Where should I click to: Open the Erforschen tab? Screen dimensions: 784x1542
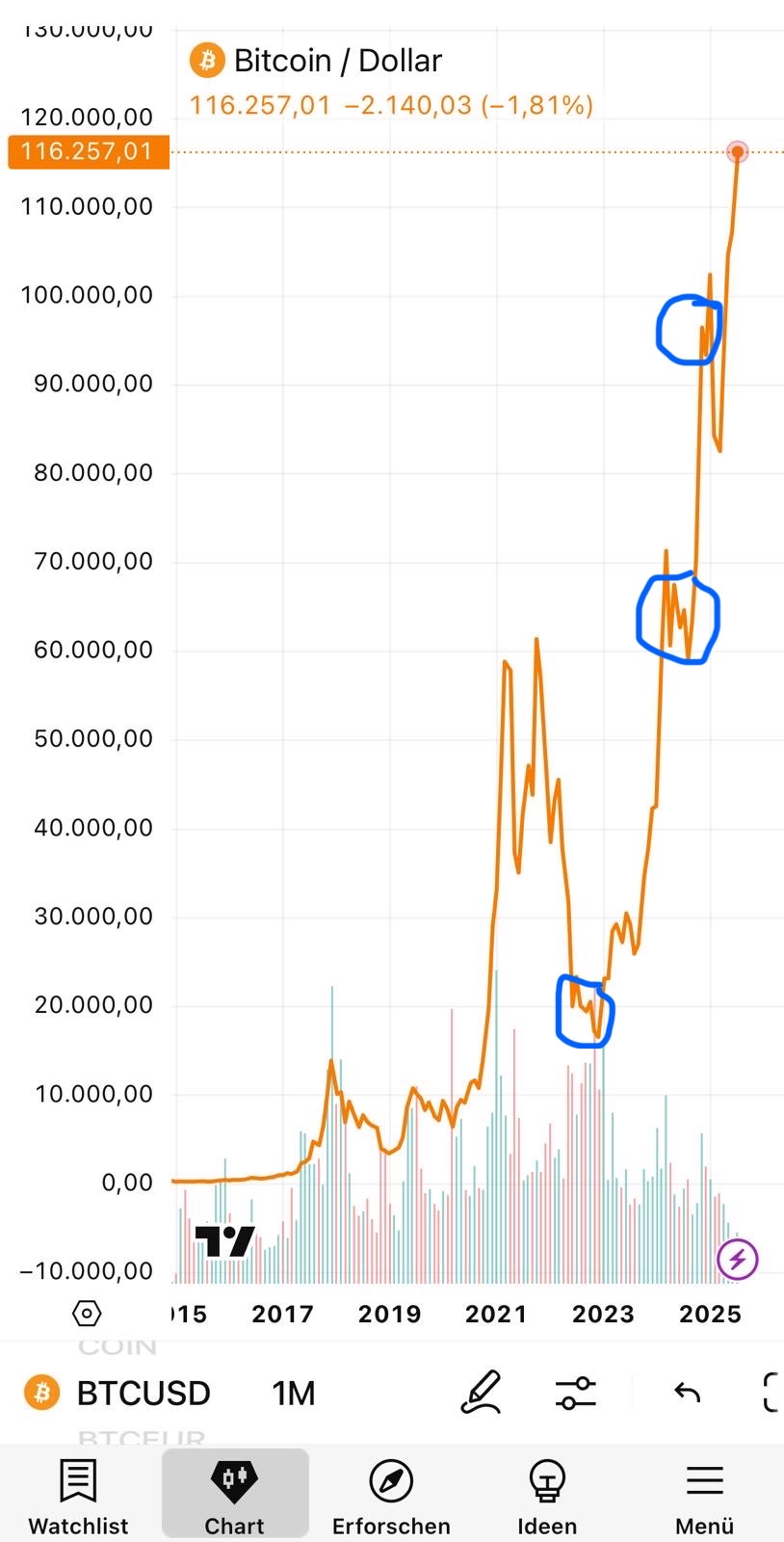pos(391,1494)
